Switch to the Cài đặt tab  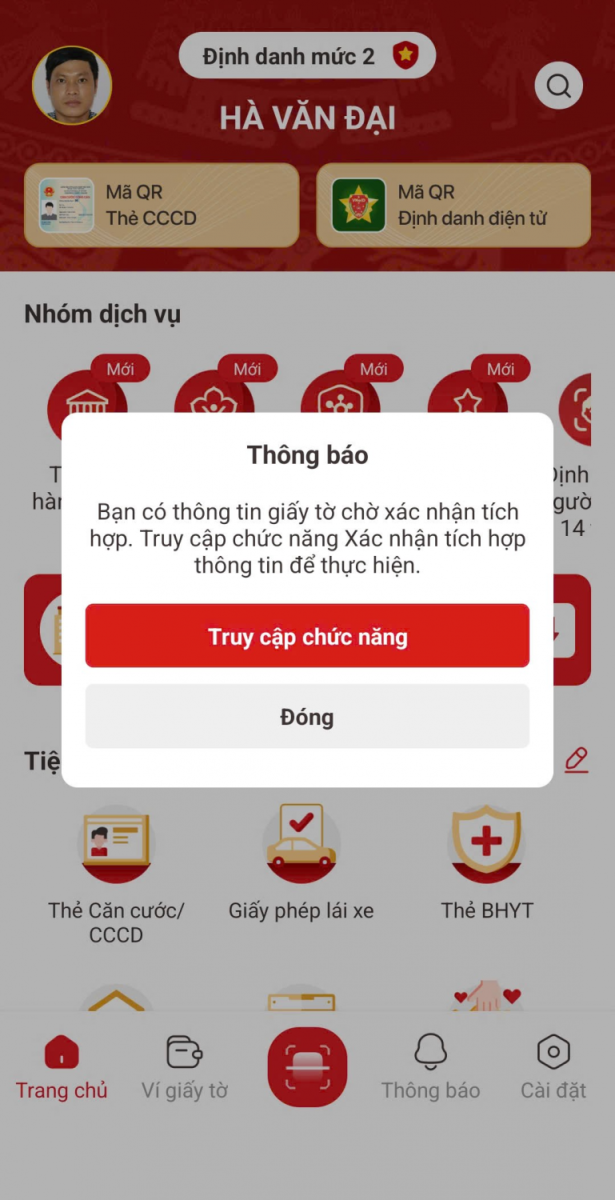[x=553, y=1068]
